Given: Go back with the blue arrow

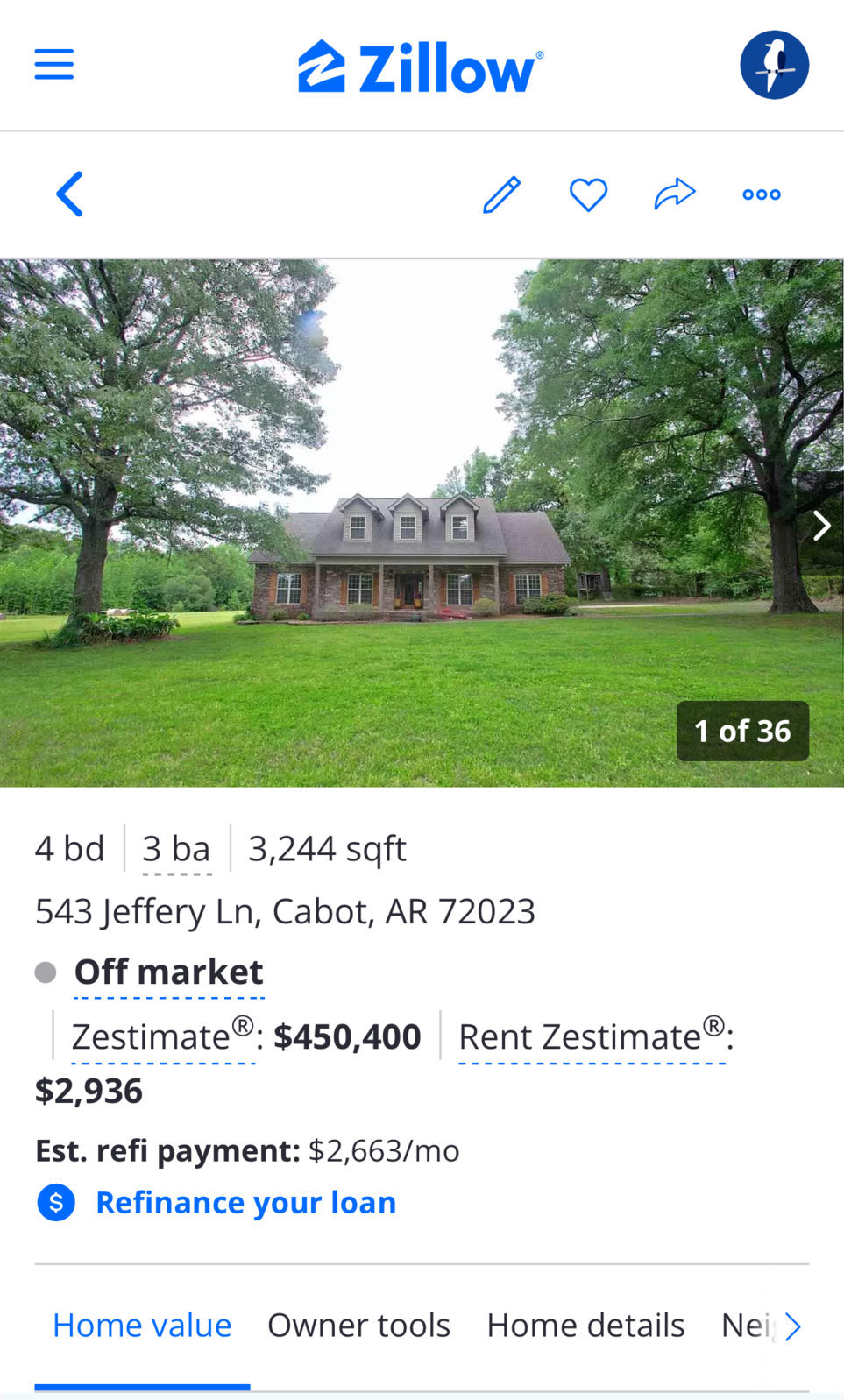Looking at the screenshot, I should 70,194.
